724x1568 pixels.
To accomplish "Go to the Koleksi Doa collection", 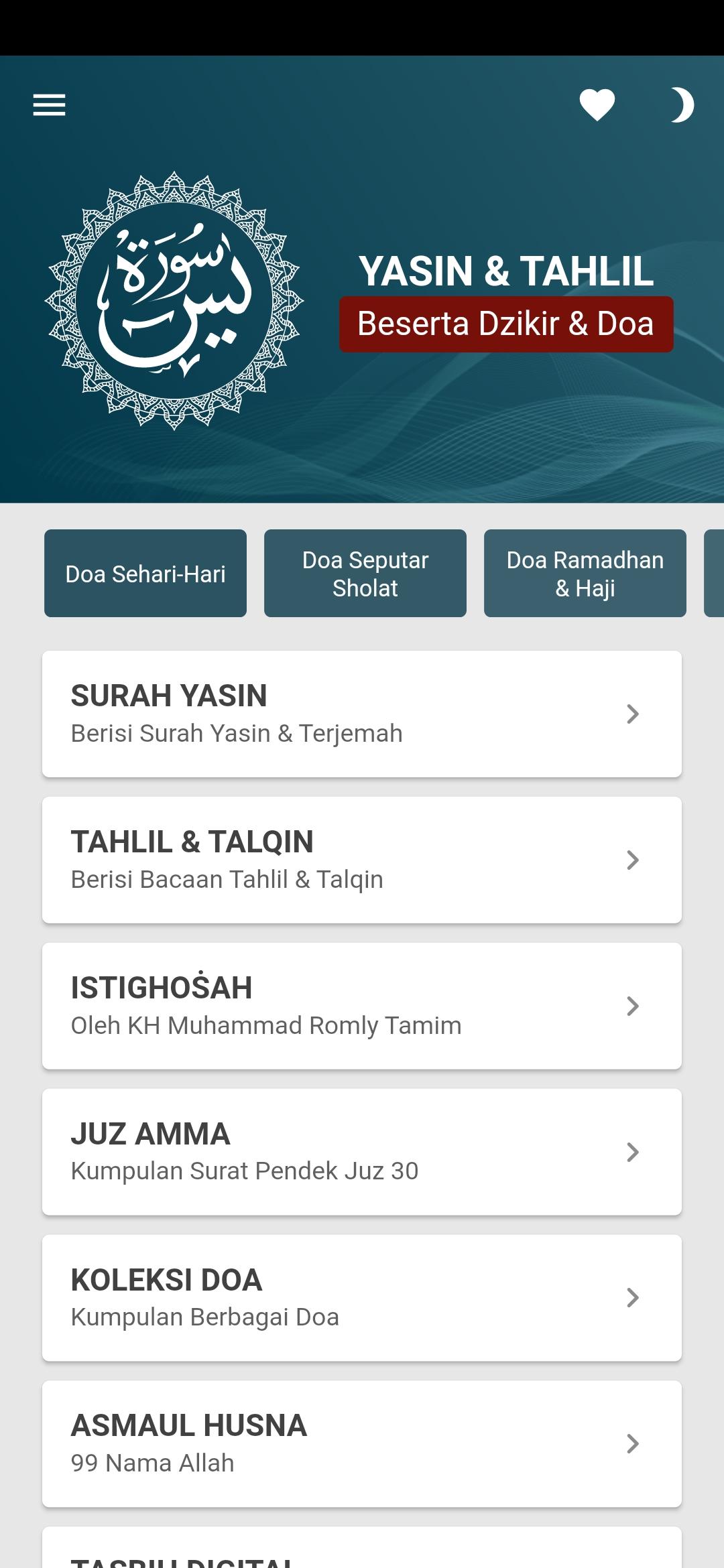I will 362,1298.
